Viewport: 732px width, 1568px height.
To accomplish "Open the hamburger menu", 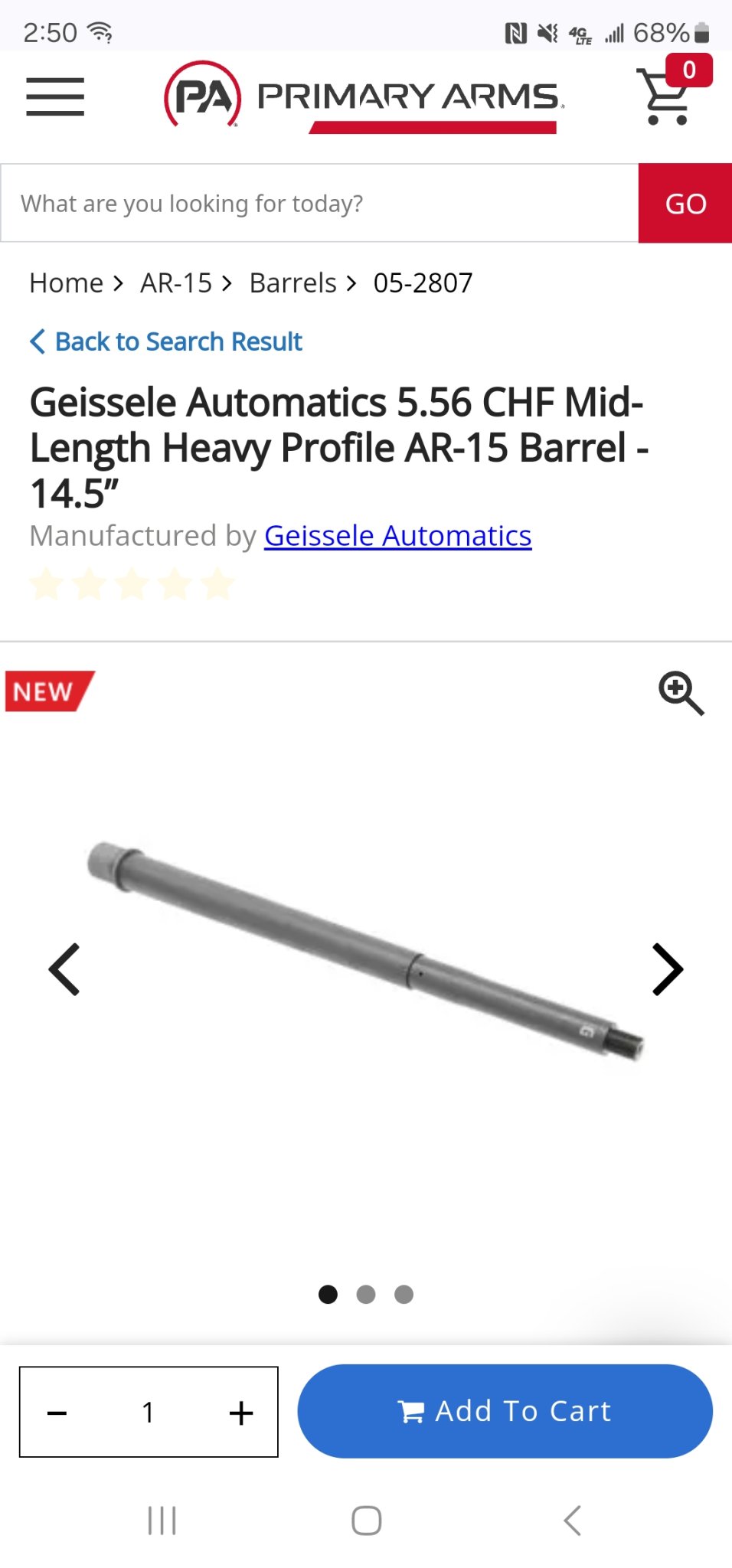I will click(55, 97).
